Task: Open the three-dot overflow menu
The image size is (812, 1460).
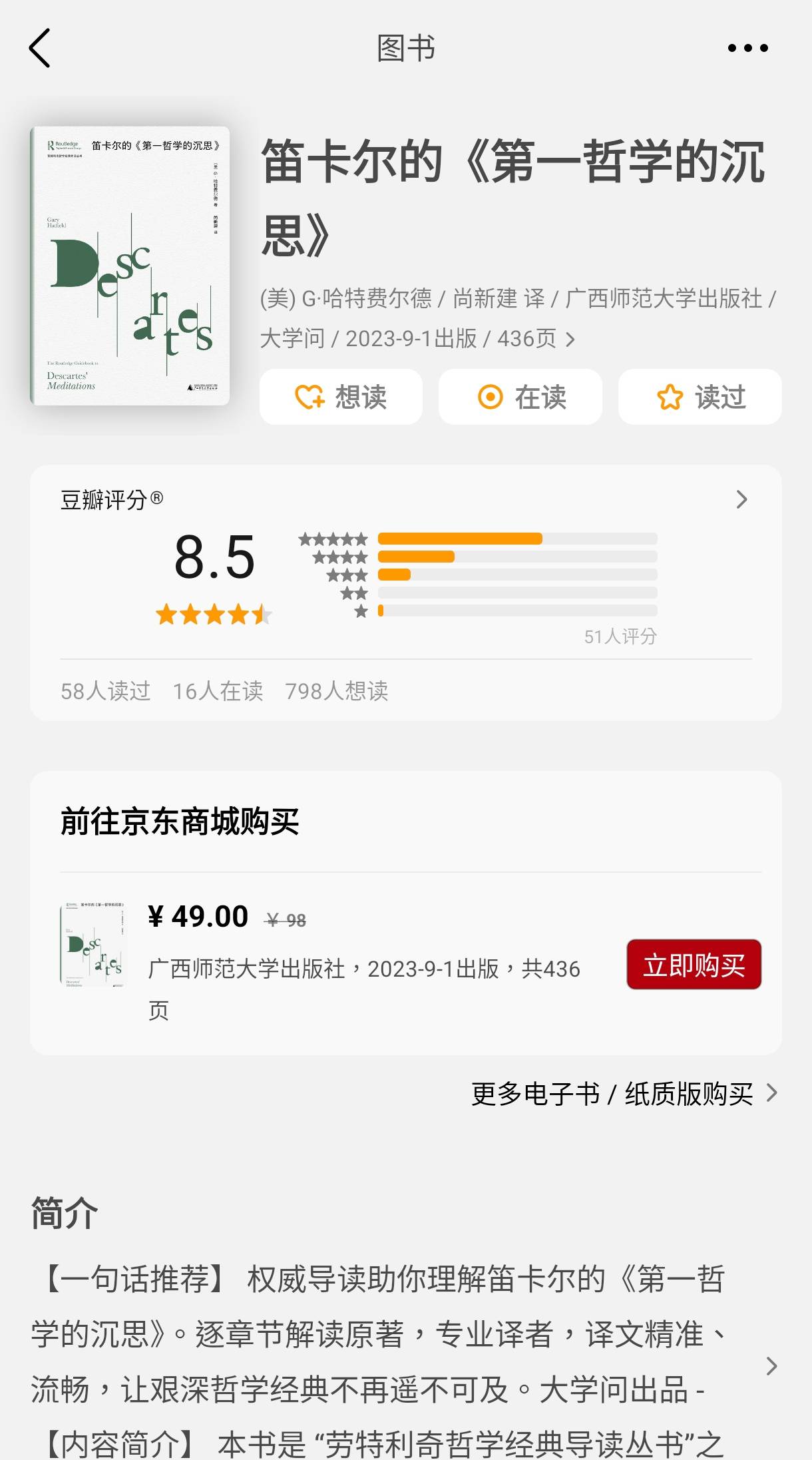Action: click(747, 48)
